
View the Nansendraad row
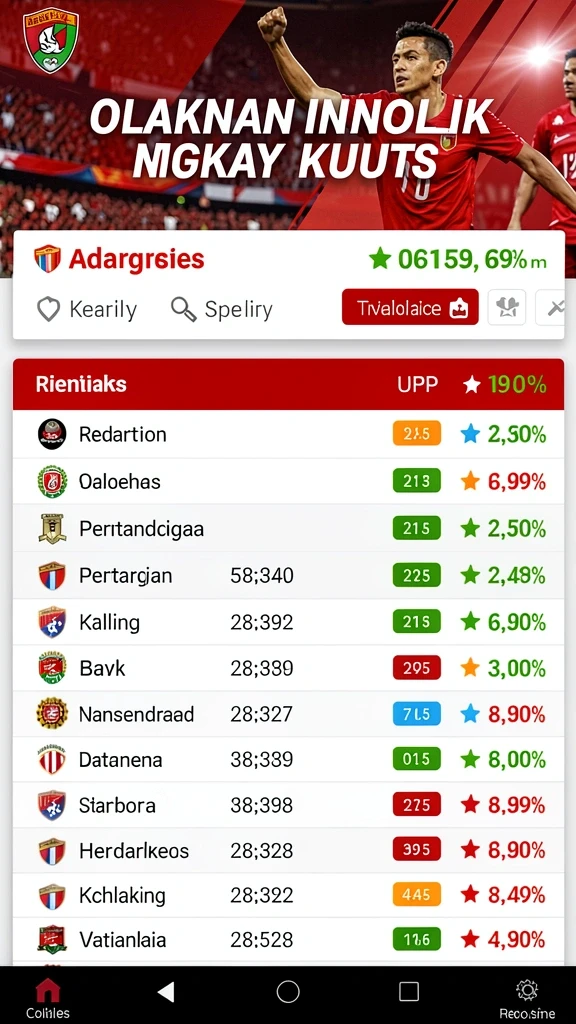point(288,714)
